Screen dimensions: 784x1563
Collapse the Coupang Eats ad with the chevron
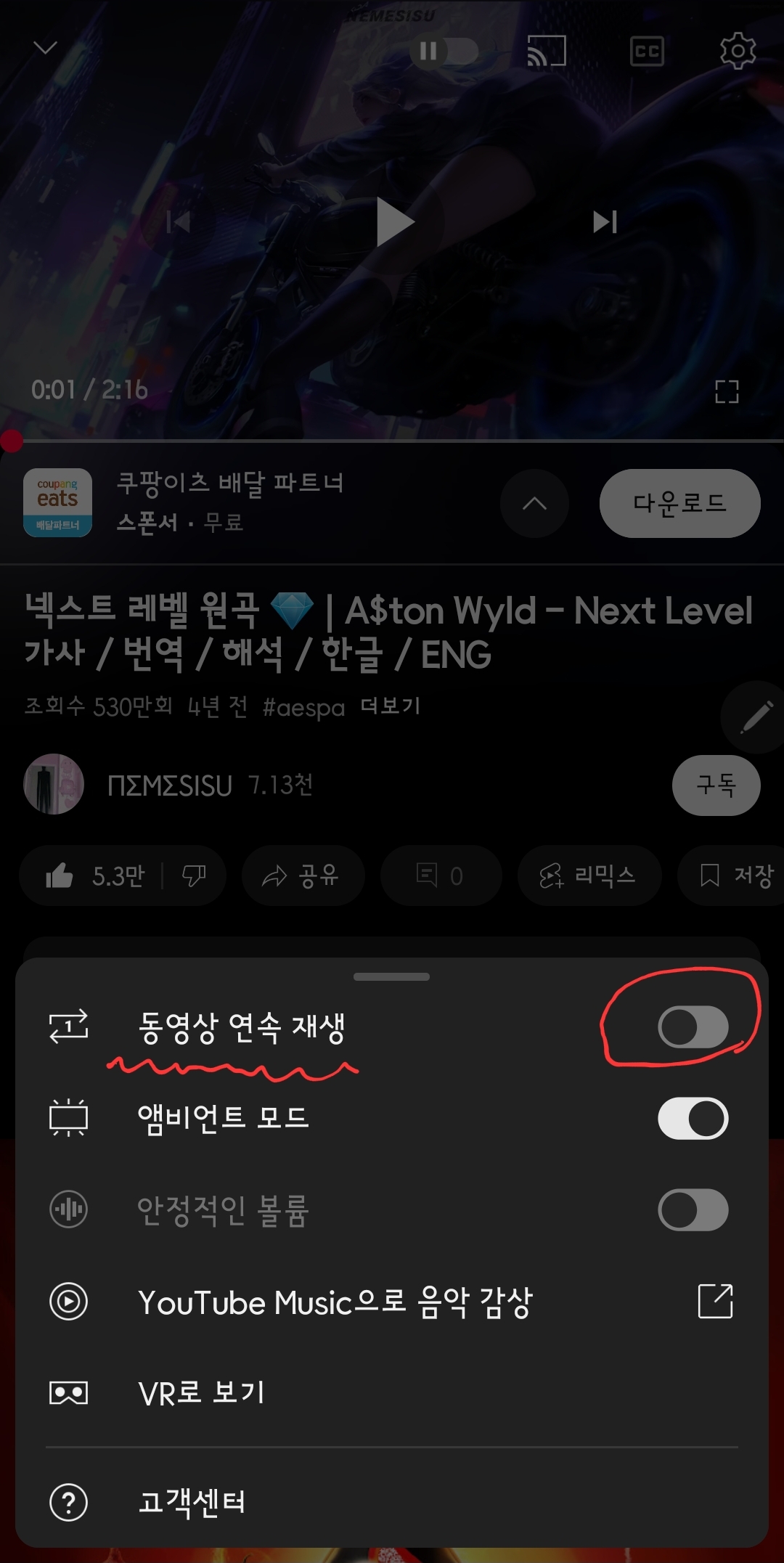pos(535,504)
